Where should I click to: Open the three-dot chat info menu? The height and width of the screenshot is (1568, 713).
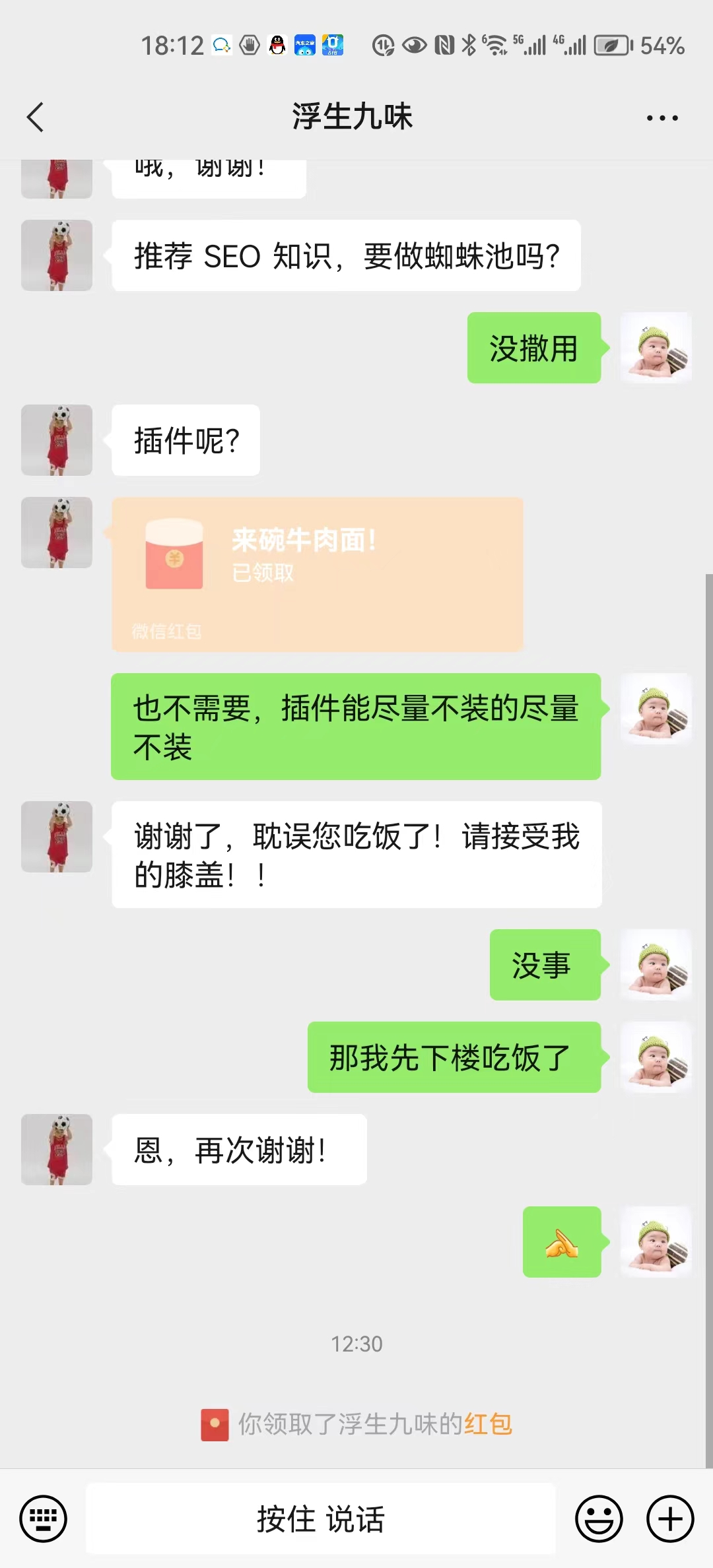662,118
